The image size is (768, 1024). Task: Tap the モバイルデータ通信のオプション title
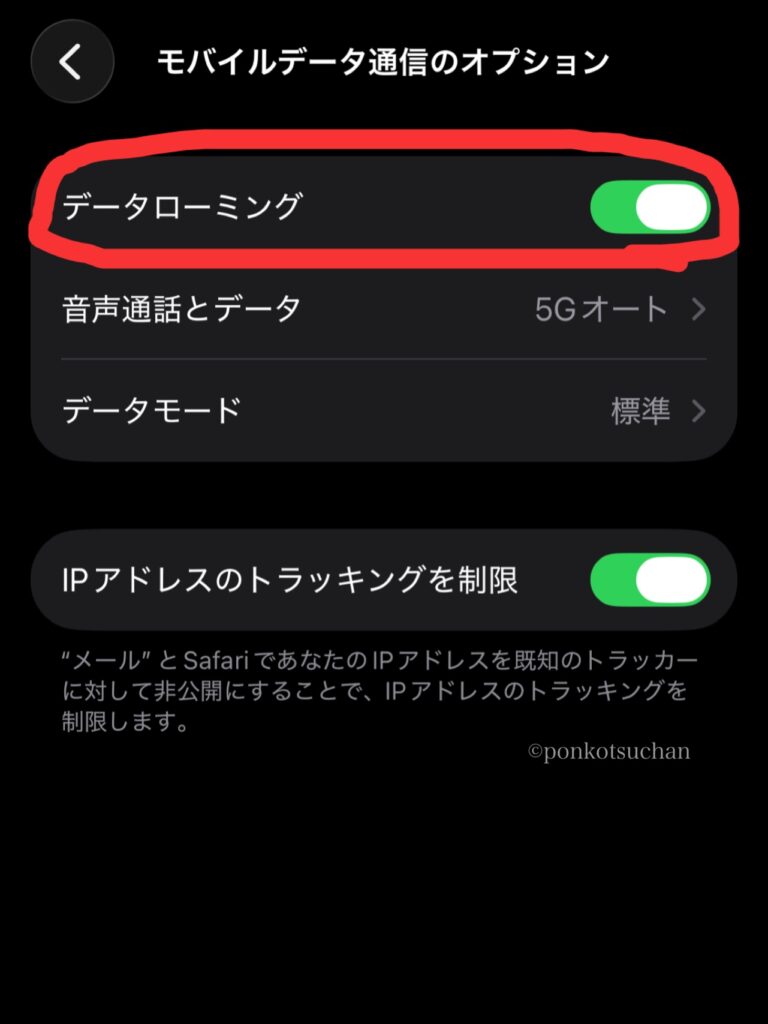pos(383,60)
